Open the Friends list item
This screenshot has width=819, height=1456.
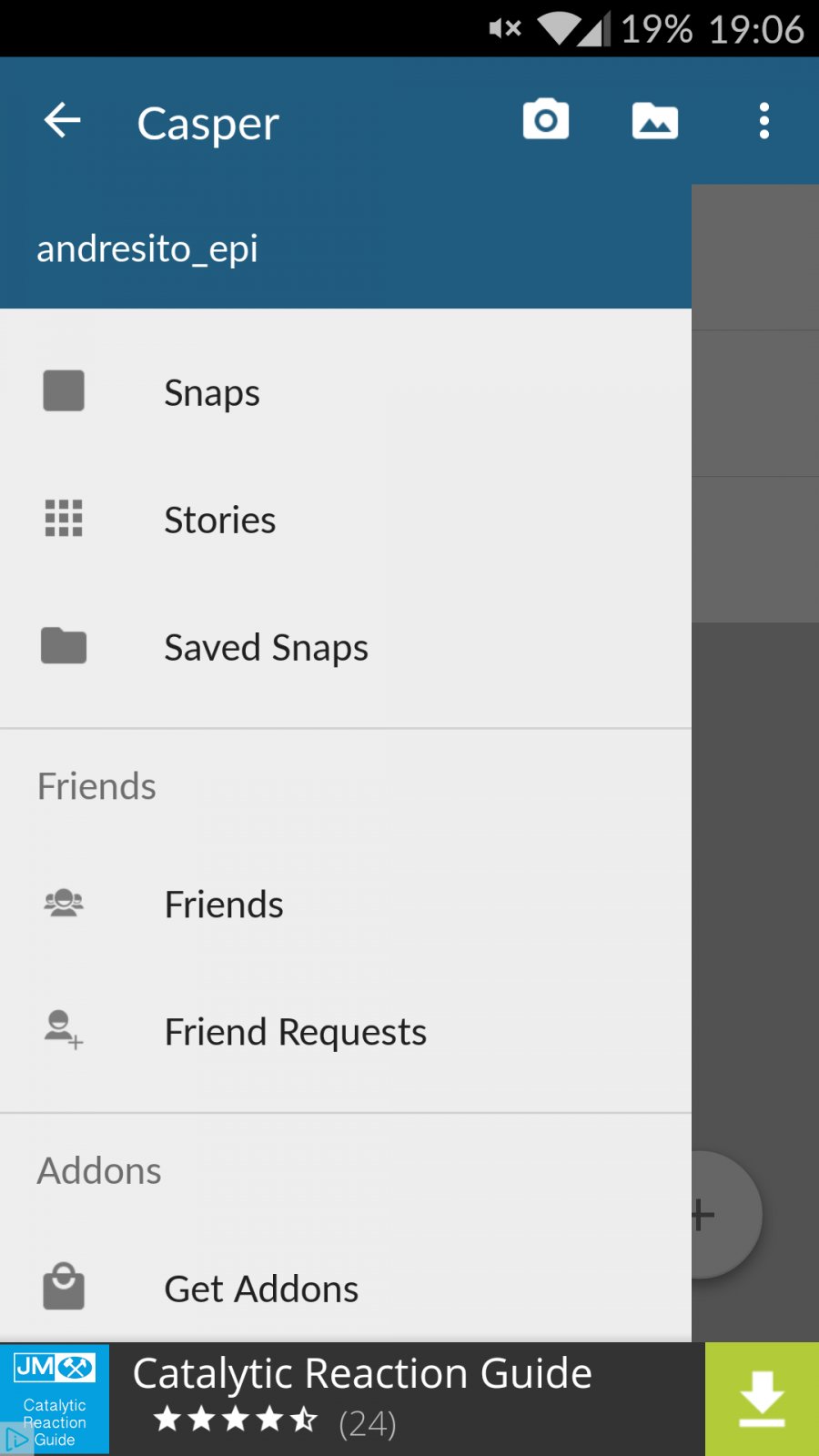coord(346,904)
